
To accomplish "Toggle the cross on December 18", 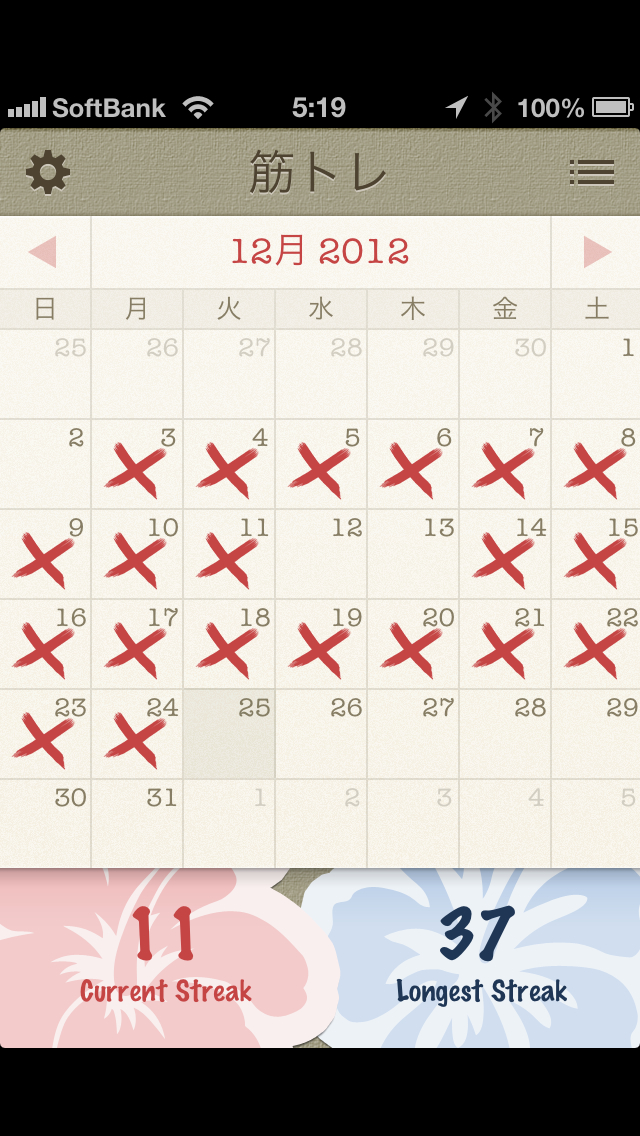I will tap(229, 645).
